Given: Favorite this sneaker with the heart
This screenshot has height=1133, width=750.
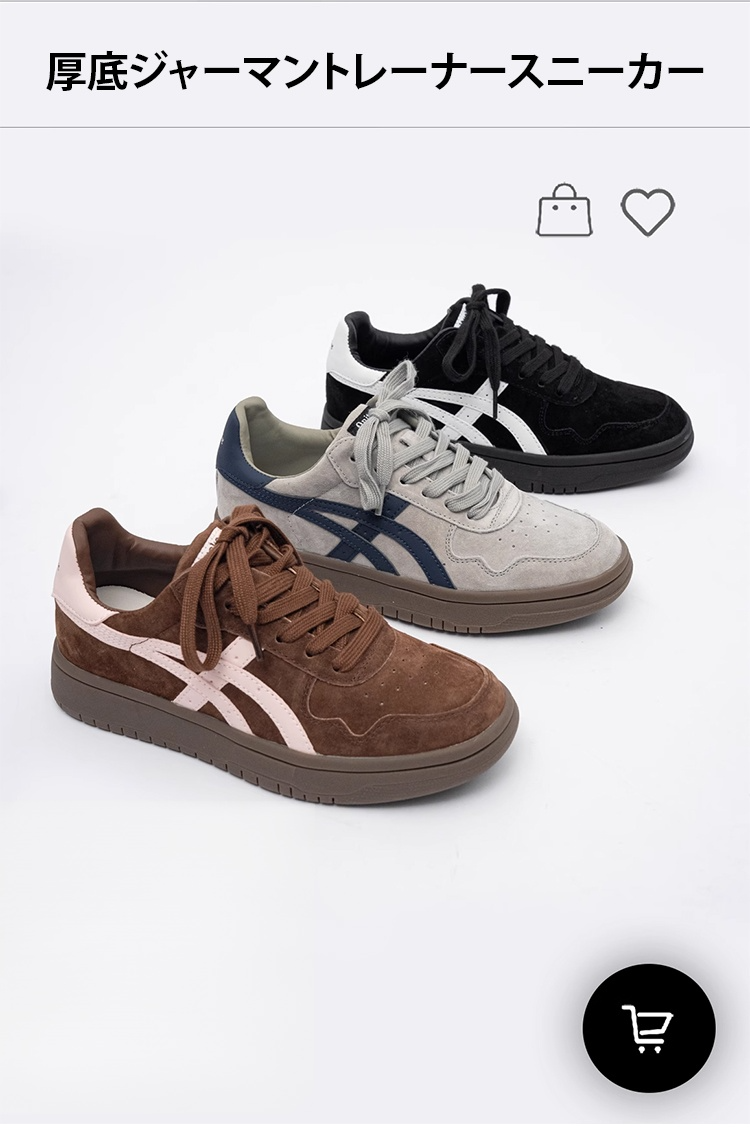Looking at the screenshot, I should [647, 212].
